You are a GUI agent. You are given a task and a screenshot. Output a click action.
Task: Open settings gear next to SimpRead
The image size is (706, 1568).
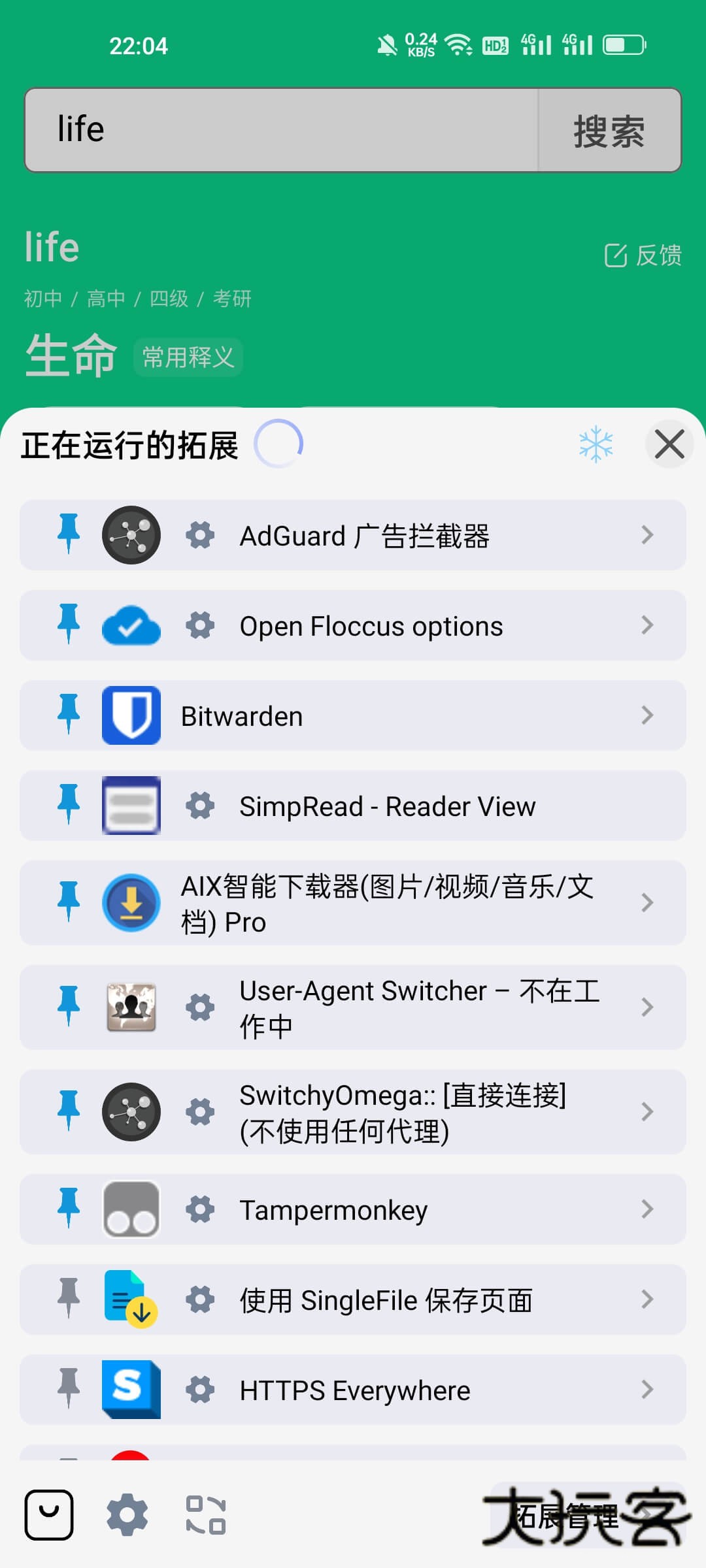point(200,806)
